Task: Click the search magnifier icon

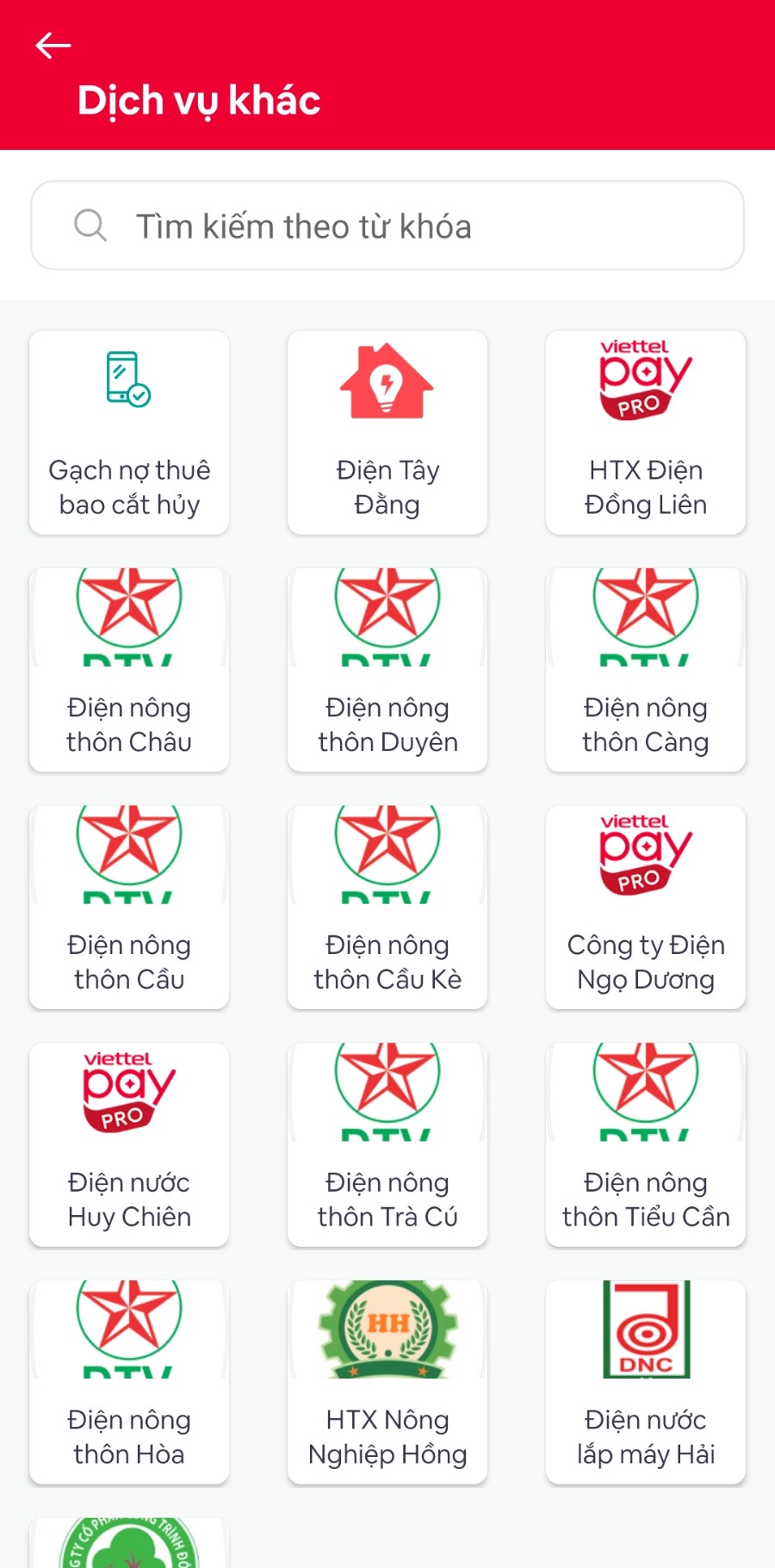Action: point(90,226)
